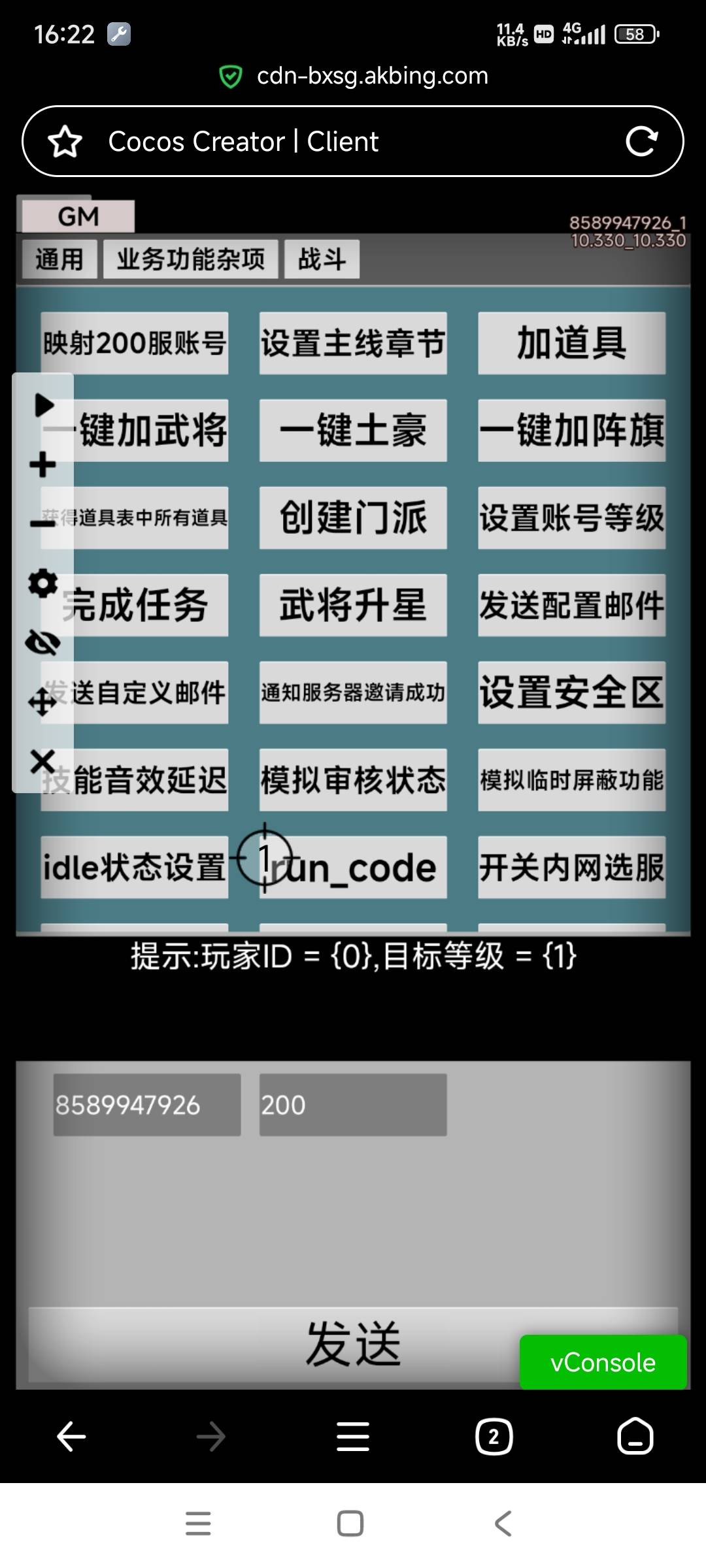The width and height of the screenshot is (706, 1568).
Task: Open 开关内网选服
Action: tap(571, 868)
